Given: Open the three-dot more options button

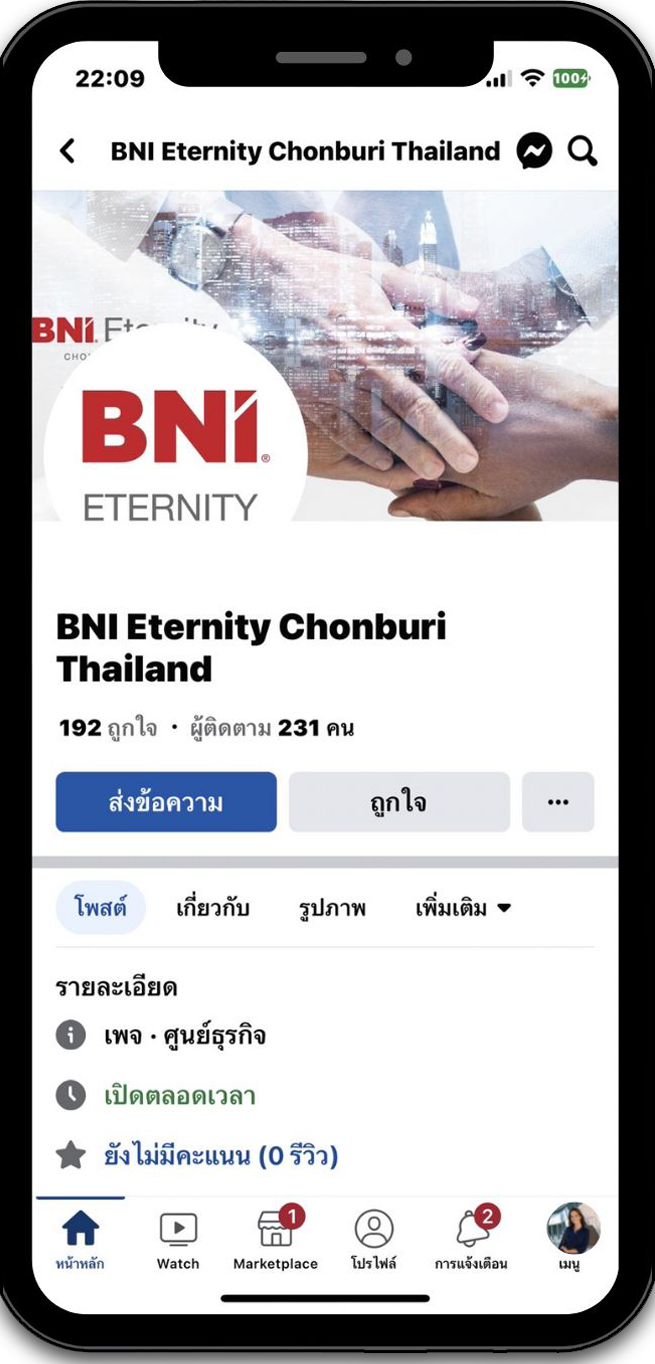Looking at the screenshot, I should pyautogui.click(x=558, y=802).
